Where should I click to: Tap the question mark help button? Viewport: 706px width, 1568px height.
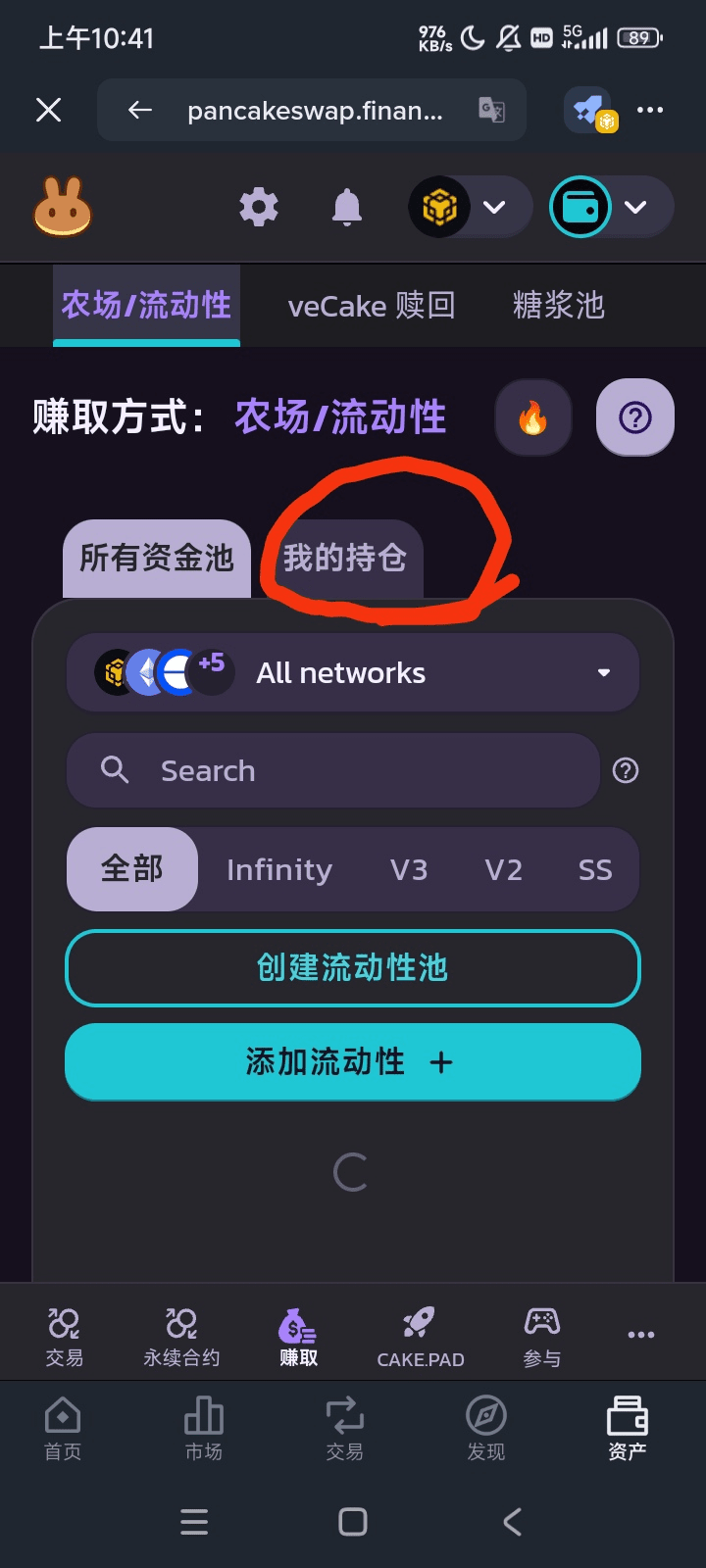pyautogui.click(x=634, y=418)
